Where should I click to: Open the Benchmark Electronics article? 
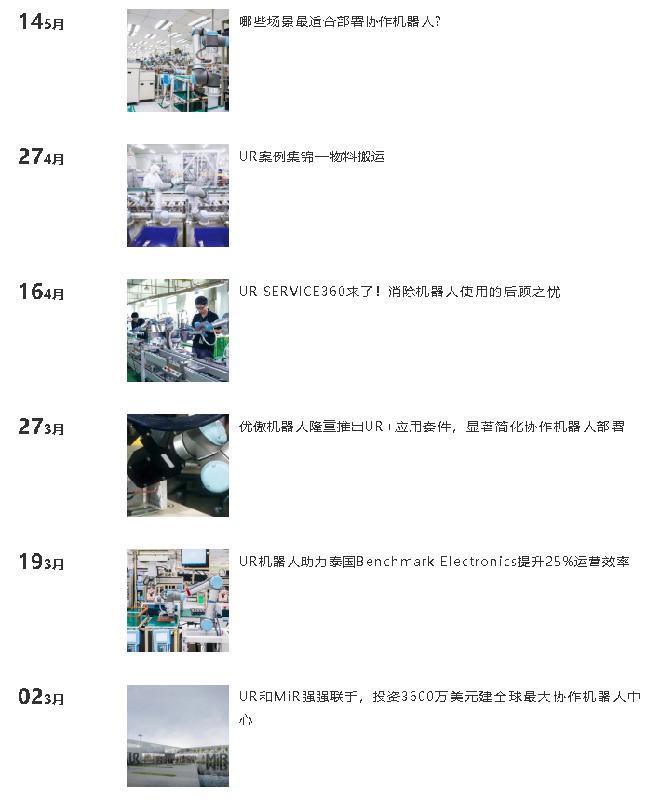tap(434, 561)
